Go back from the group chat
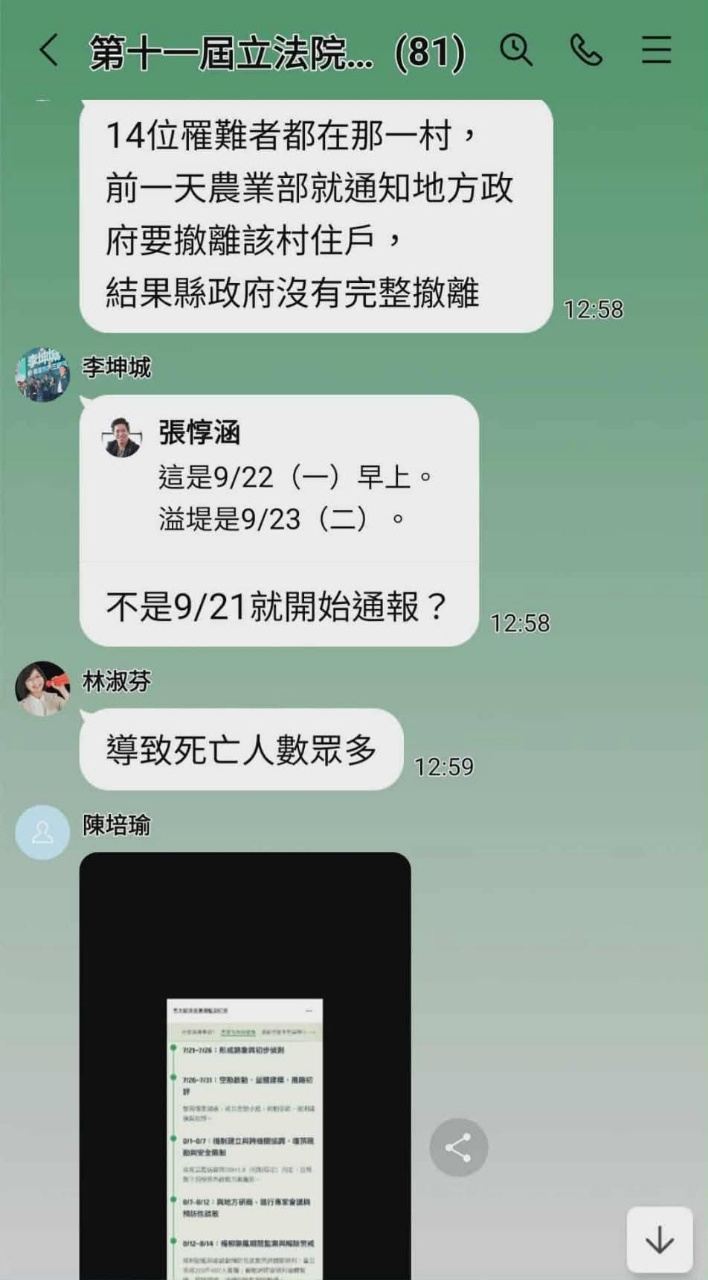 point(48,51)
